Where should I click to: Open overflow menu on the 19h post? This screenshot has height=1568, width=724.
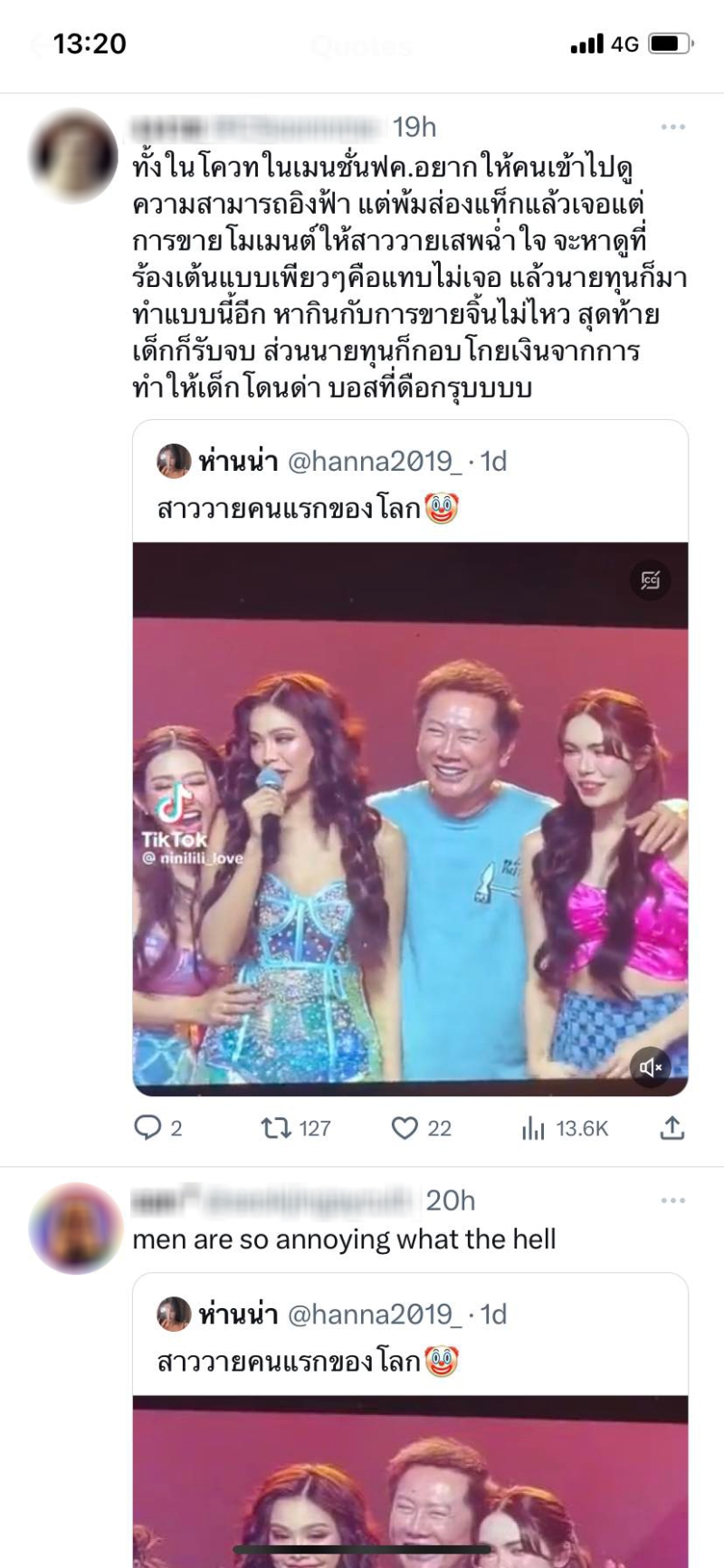[x=672, y=127]
